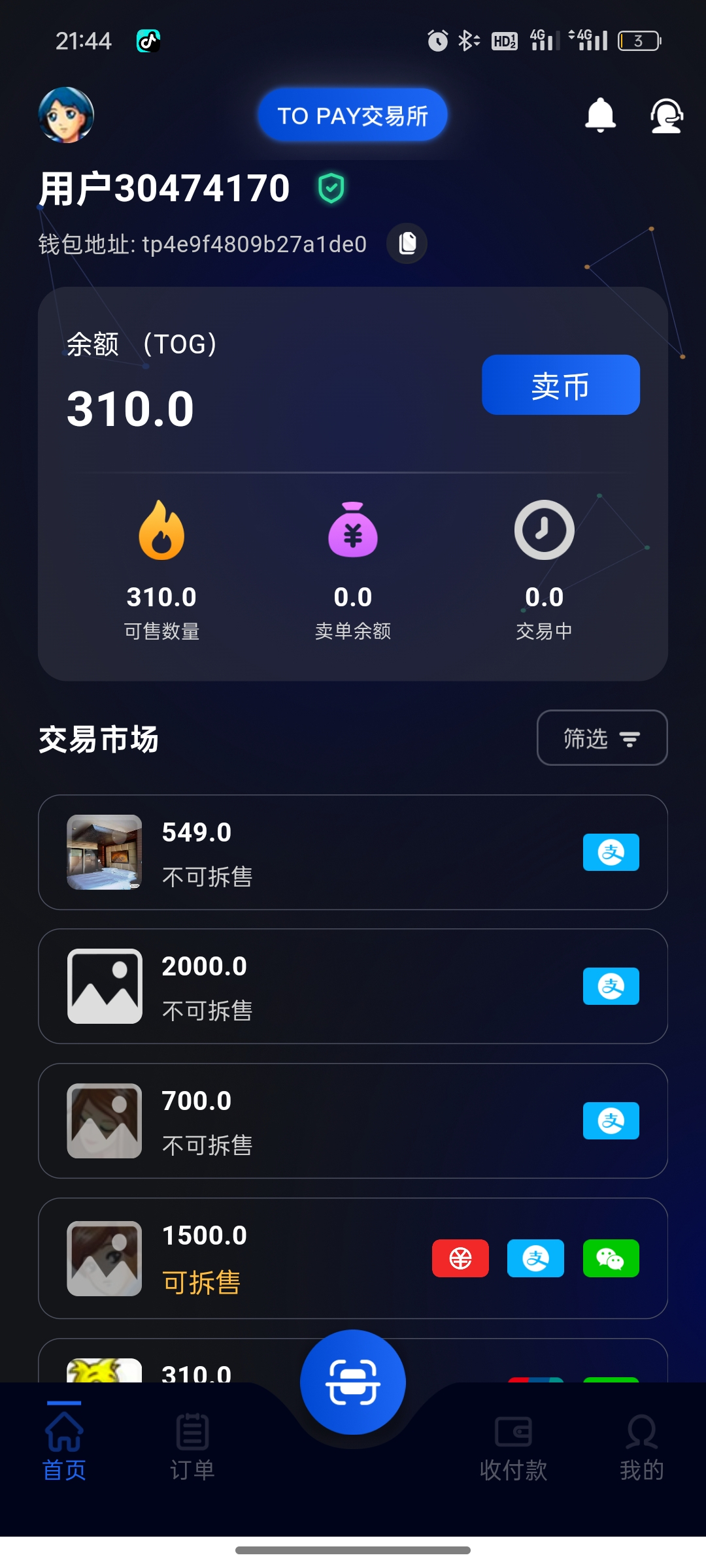Open the 筛选 filter dropdown
706x1568 pixels.
[601, 738]
